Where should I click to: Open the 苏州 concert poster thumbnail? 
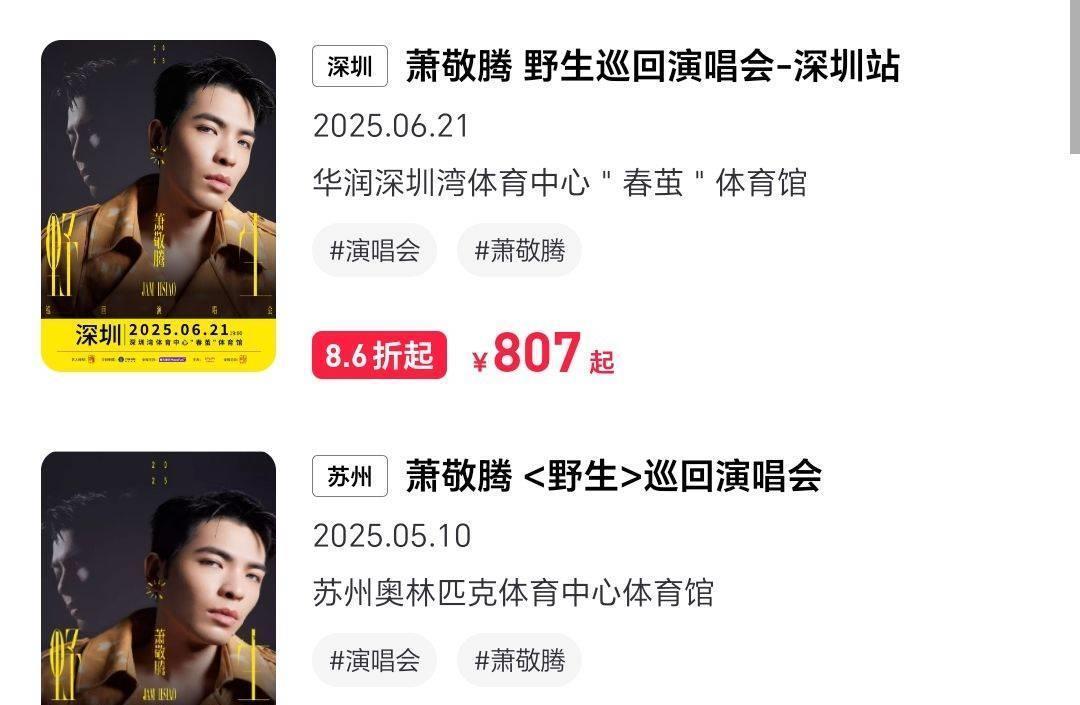(x=158, y=578)
